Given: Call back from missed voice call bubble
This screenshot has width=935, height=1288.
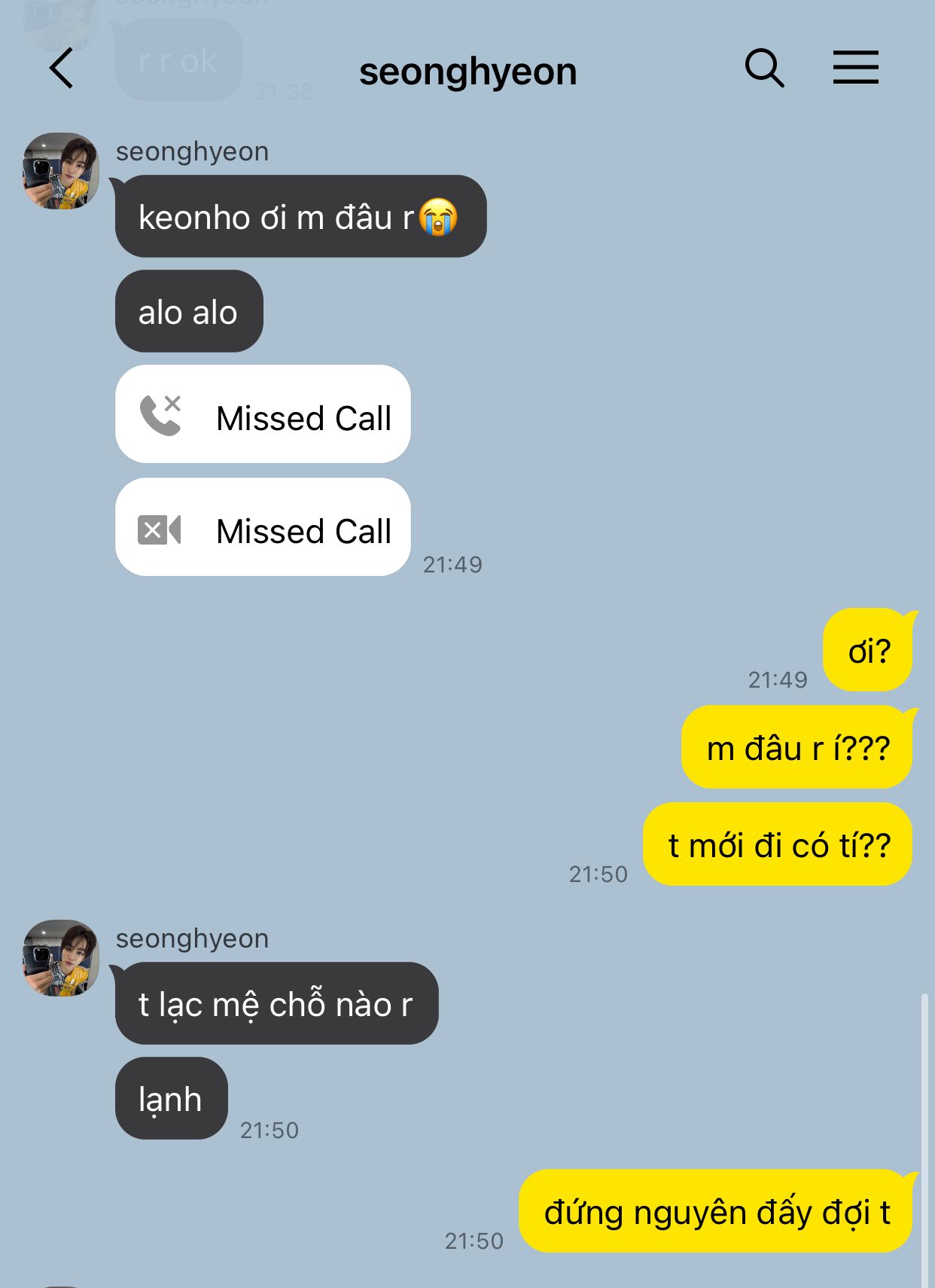Looking at the screenshot, I should pos(263,414).
